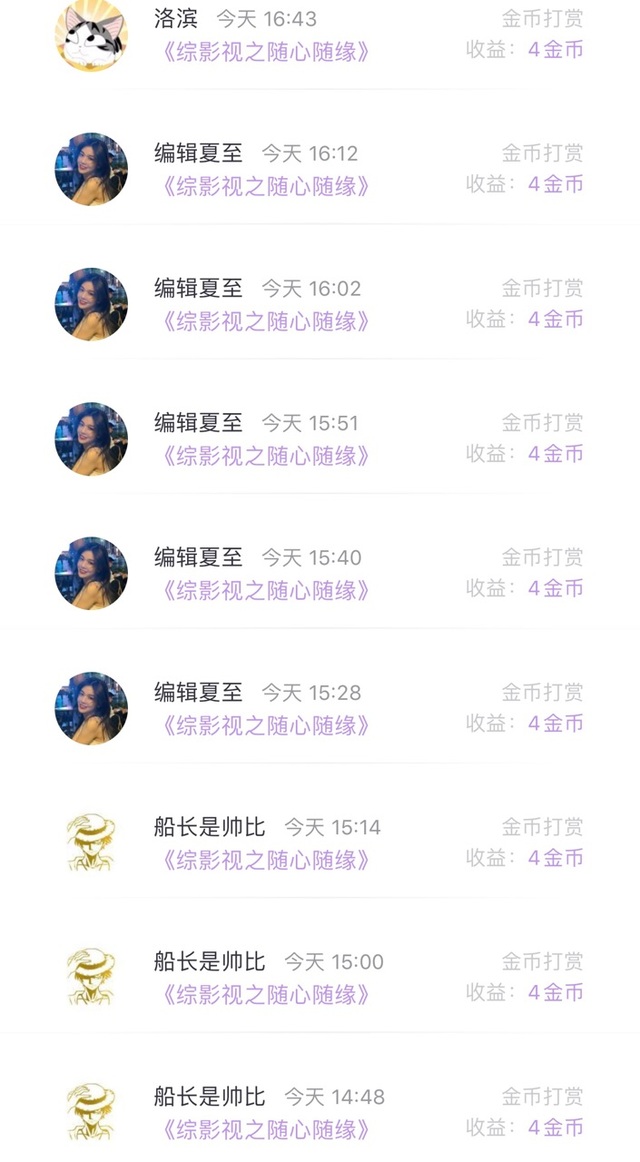Screen dimensions: 640x1162
Task: Open 船长是帅比's reward entry from 14:48
Action: point(320,1112)
